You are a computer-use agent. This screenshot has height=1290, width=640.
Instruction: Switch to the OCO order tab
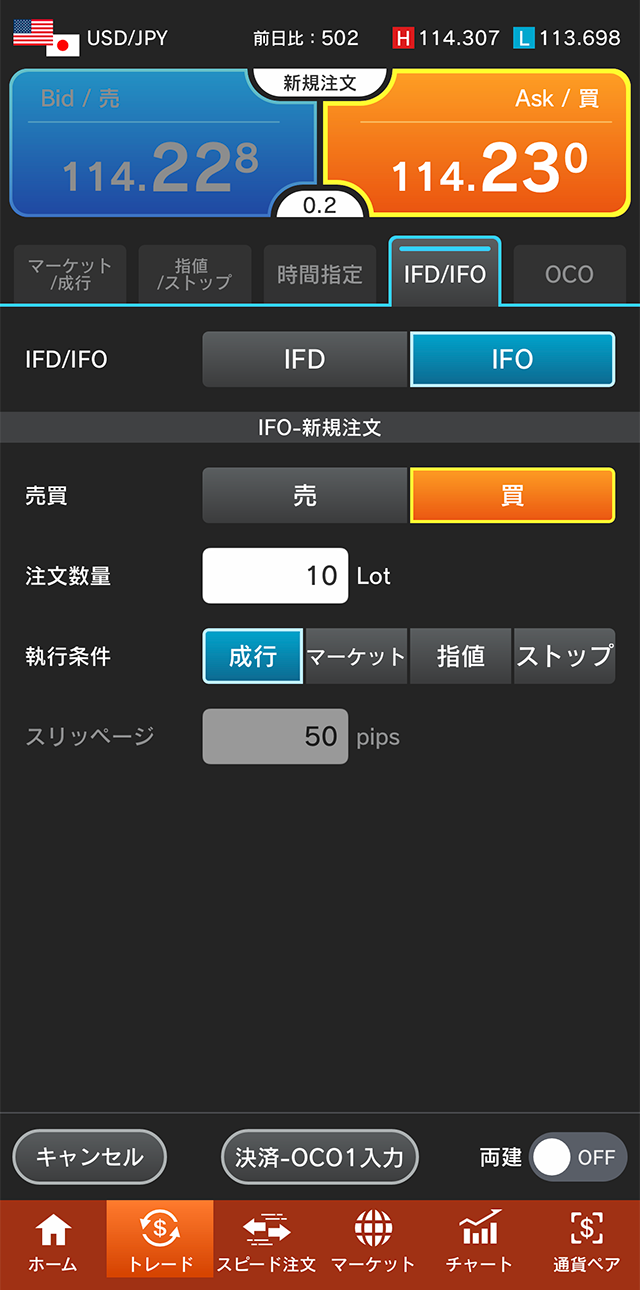(569, 274)
